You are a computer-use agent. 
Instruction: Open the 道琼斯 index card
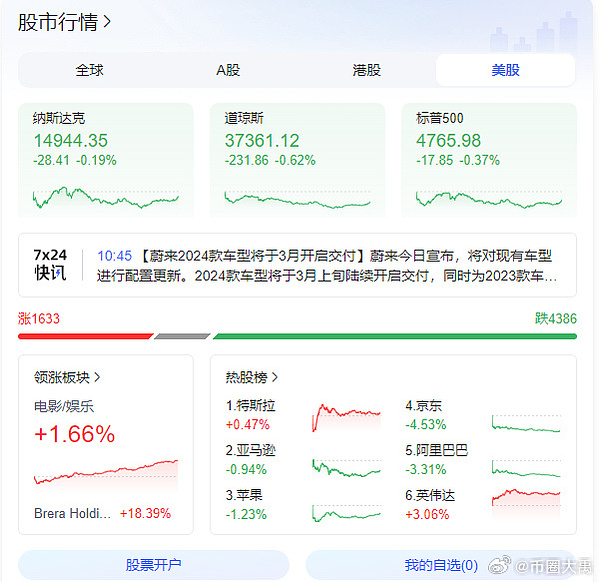point(297,159)
